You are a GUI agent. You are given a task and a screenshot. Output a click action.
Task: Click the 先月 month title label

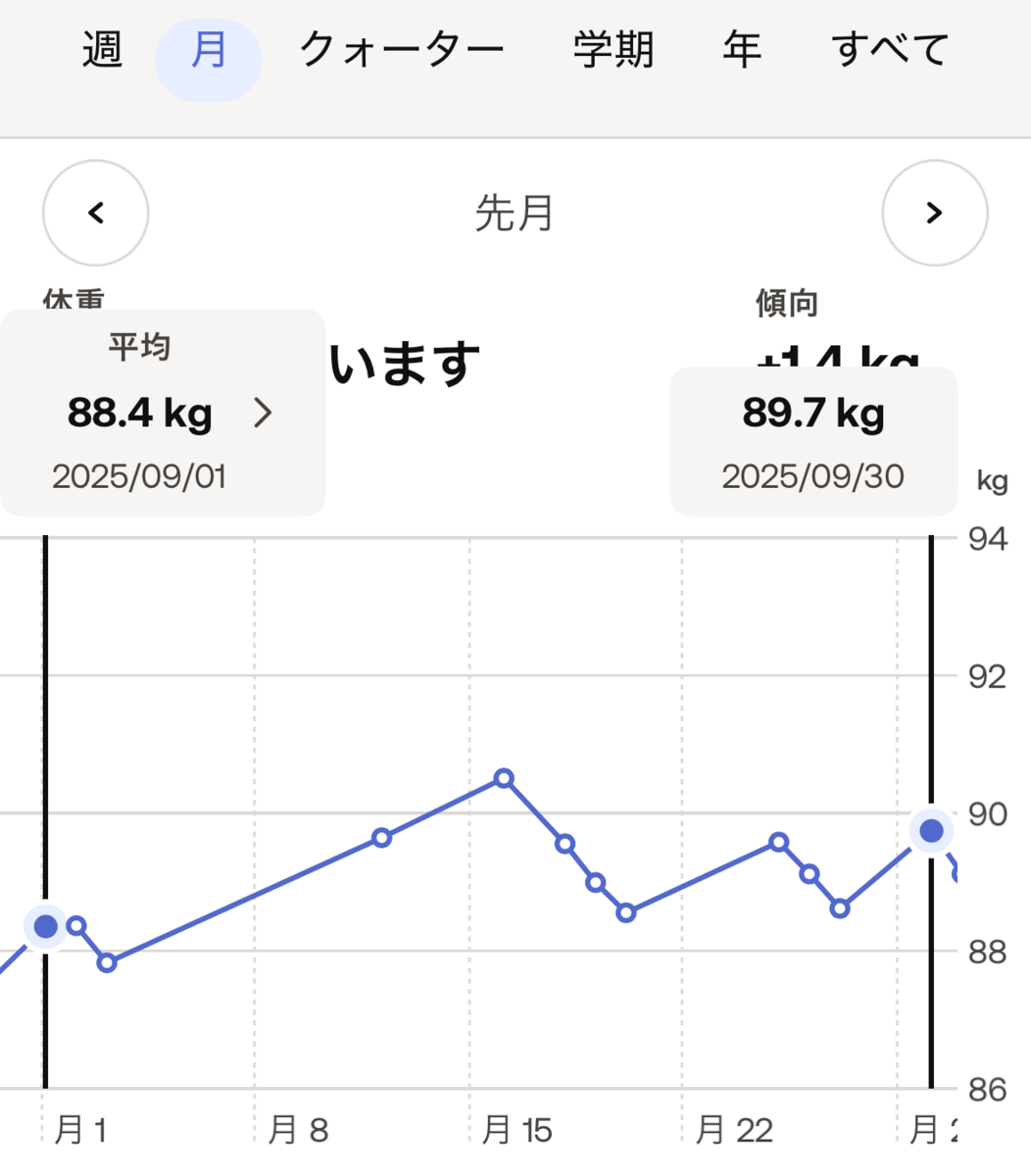[514, 216]
